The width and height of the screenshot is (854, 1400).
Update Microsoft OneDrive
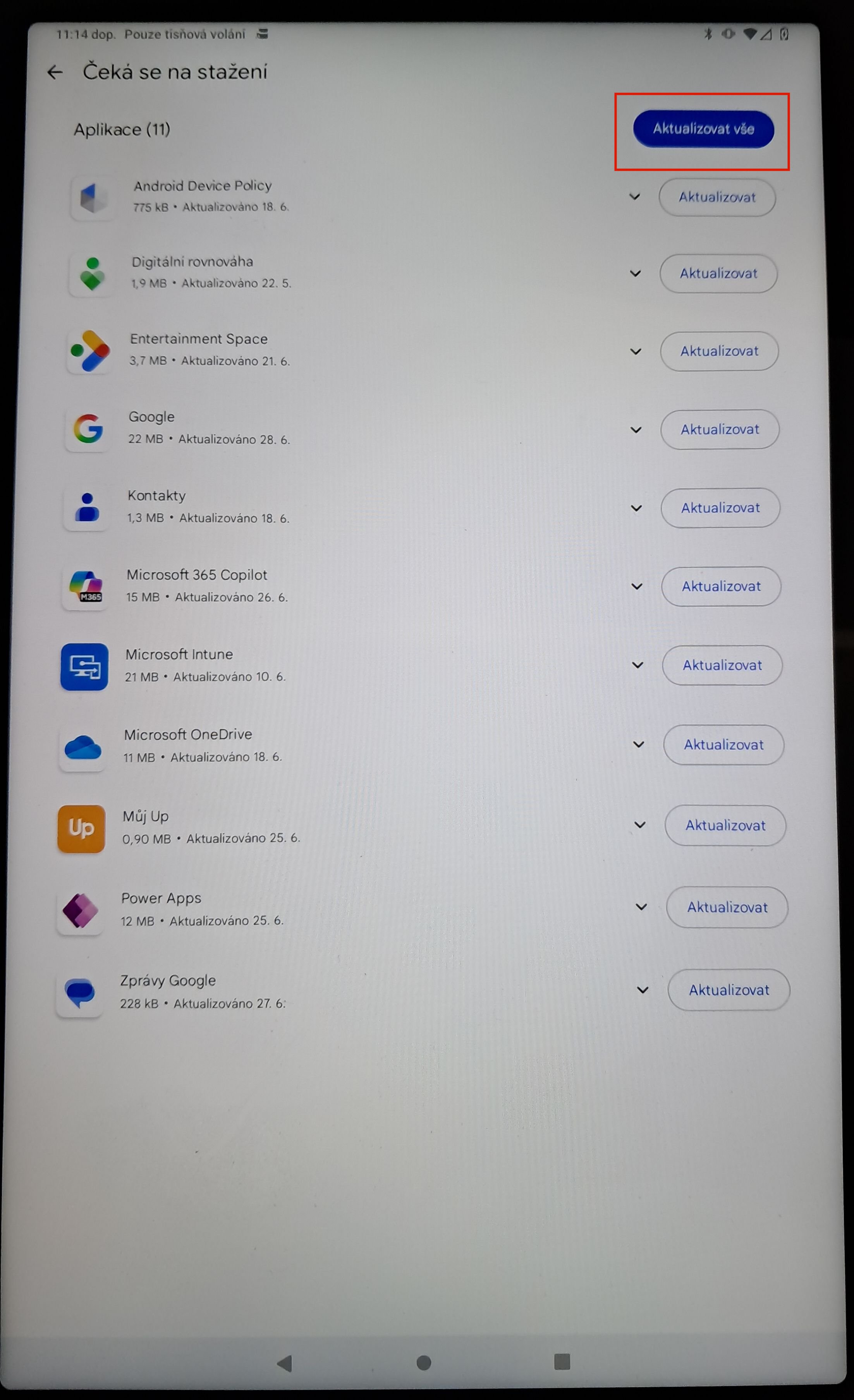(723, 745)
